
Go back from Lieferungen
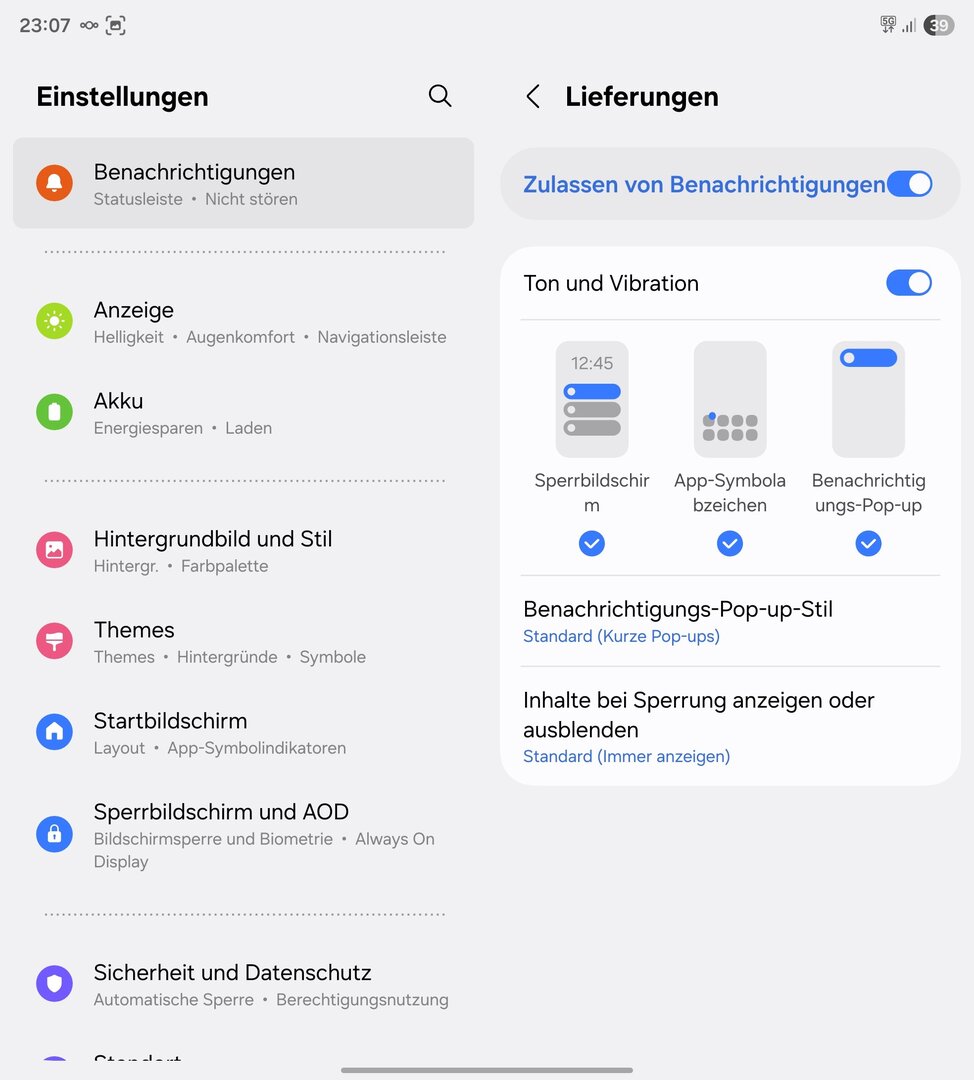(x=533, y=96)
